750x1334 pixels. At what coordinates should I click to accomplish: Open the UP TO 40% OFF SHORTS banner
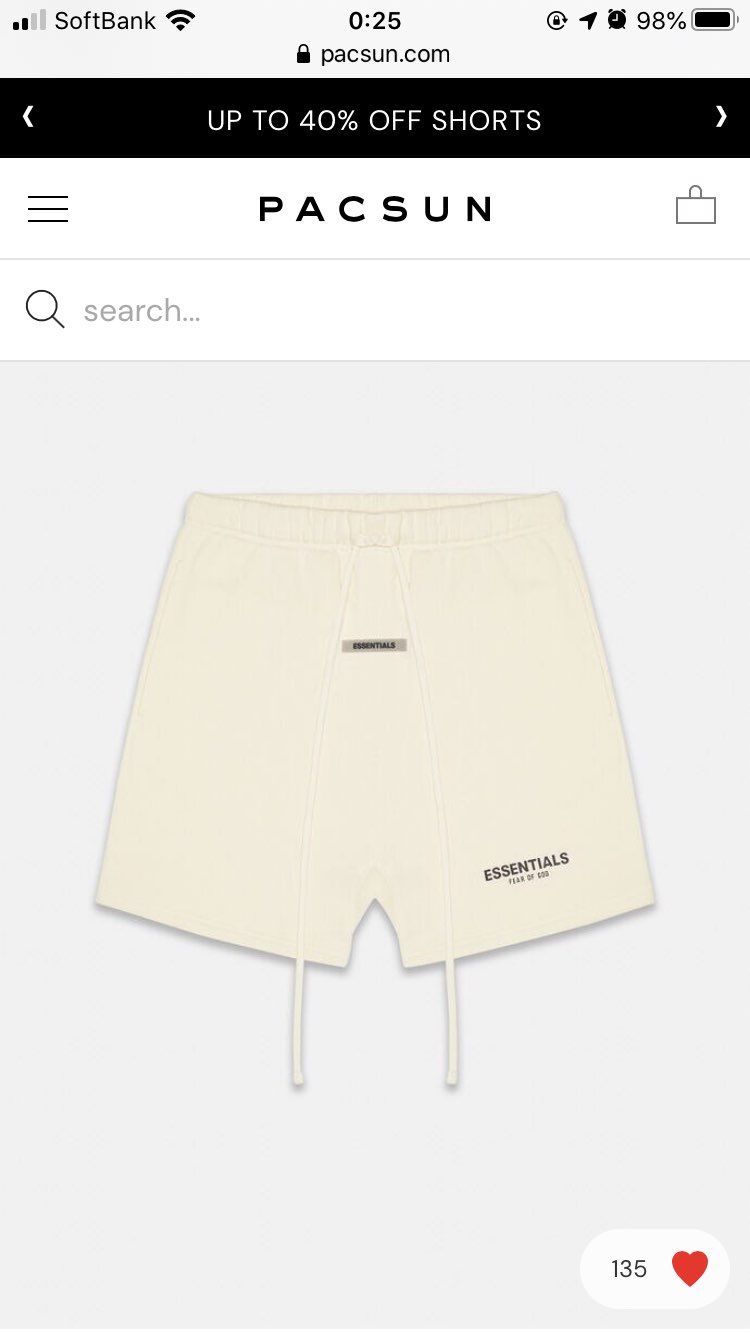coord(375,119)
